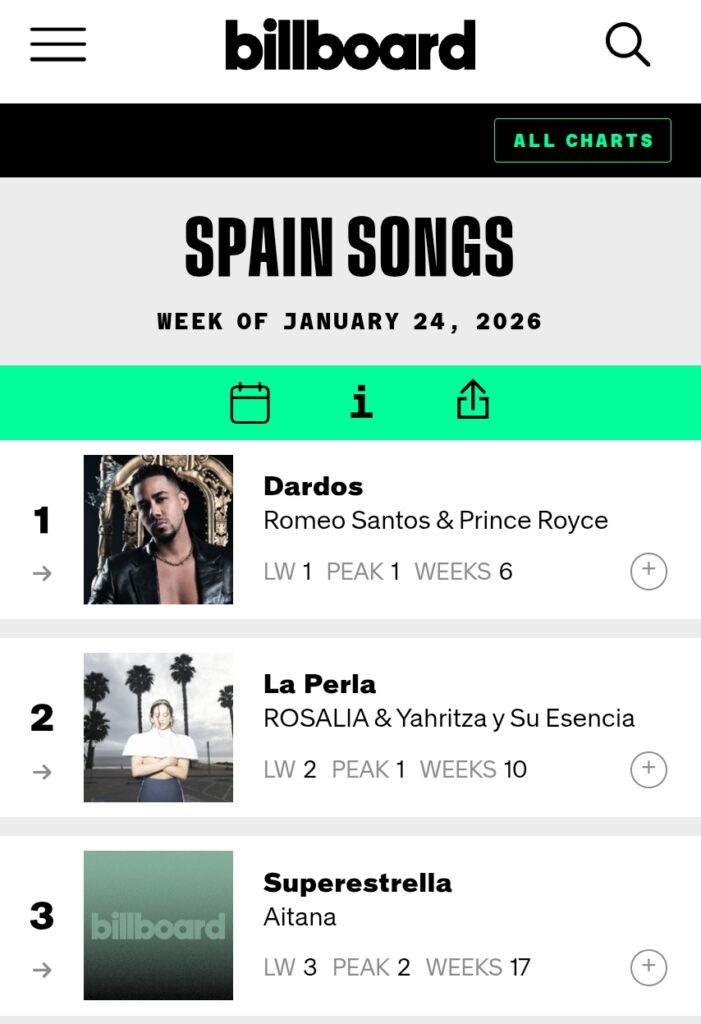Open the Dardos cover image
Image resolution: width=701 pixels, height=1024 pixels.
pos(158,529)
